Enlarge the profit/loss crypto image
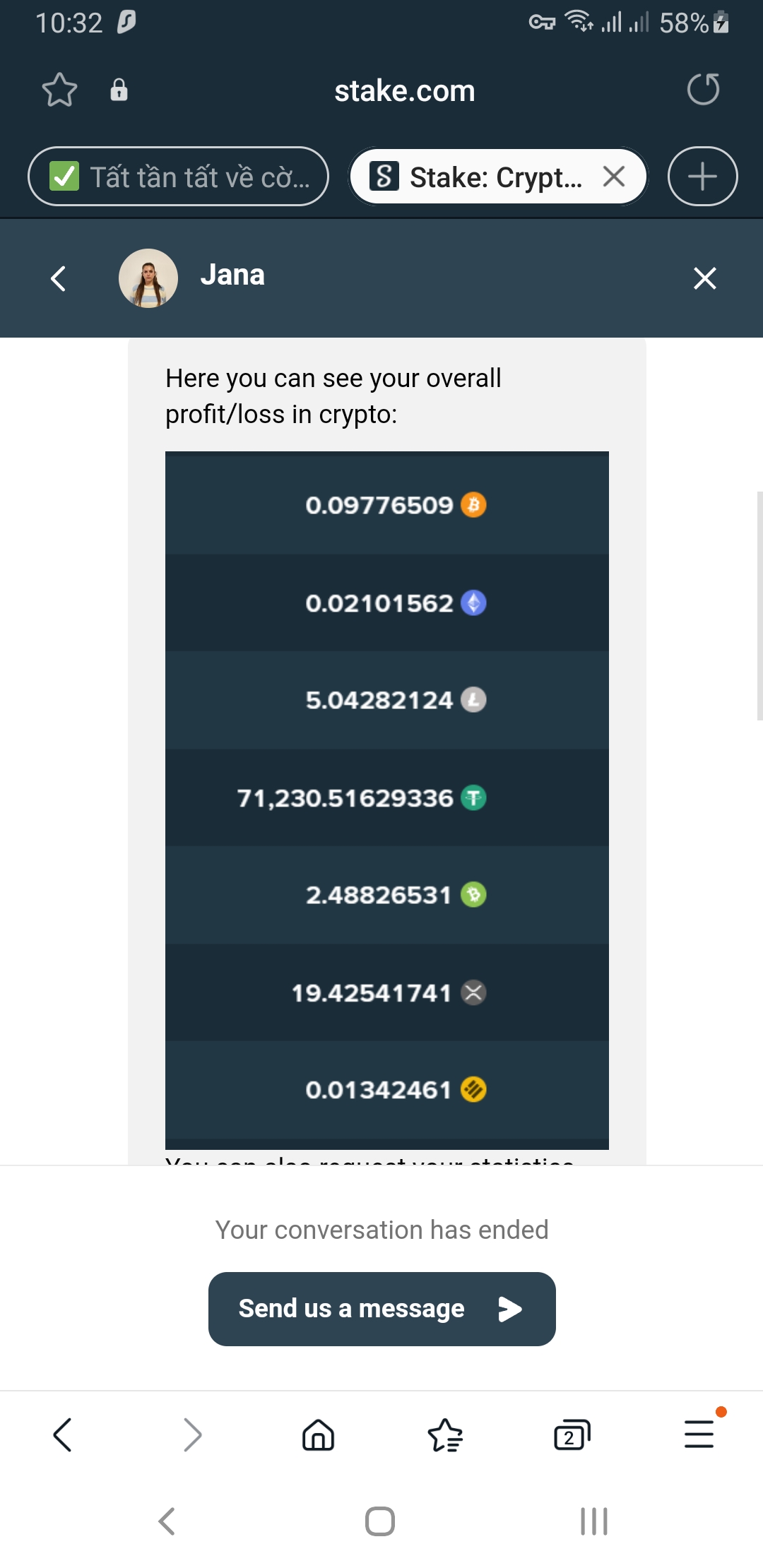This screenshot has height=1568, width=763. [386, 798]
